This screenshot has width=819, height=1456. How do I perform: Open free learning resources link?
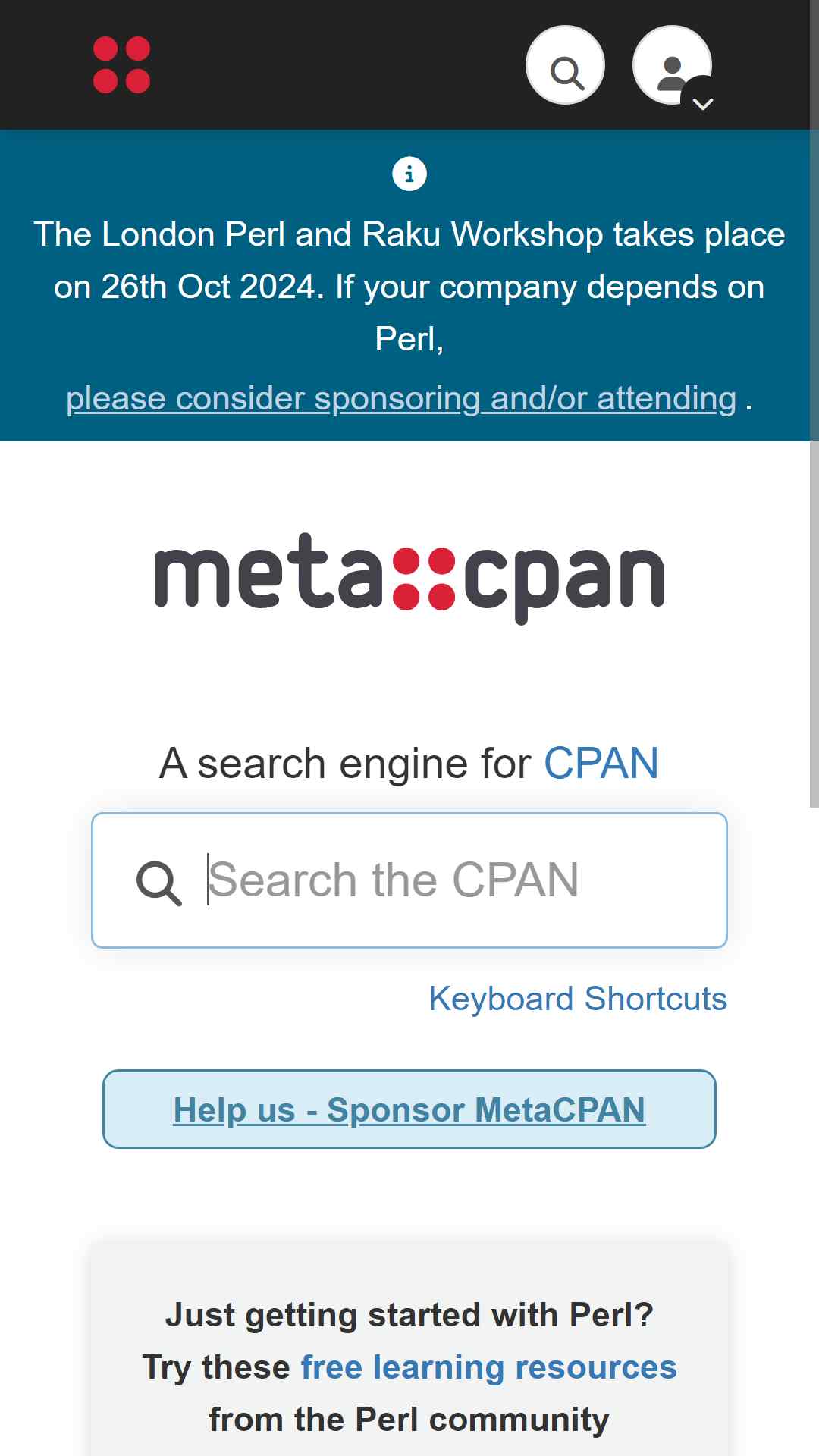(489, 1367)
